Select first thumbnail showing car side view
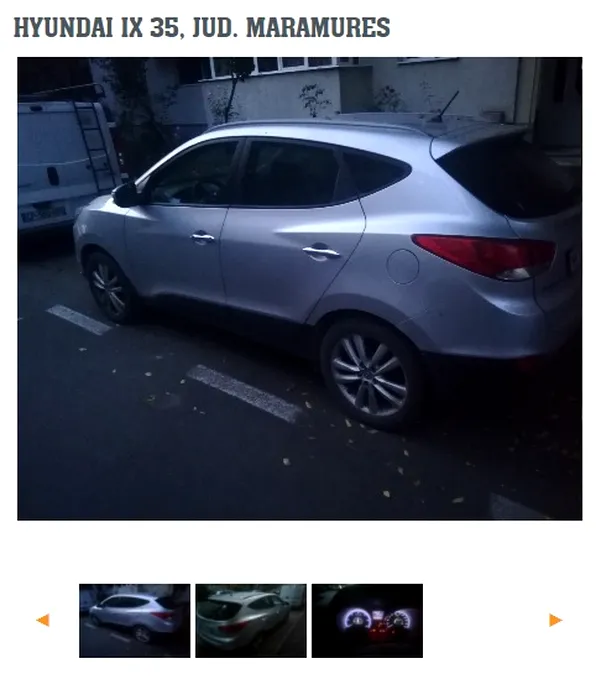Screen dimensions: 601x700 coord(134,620)
